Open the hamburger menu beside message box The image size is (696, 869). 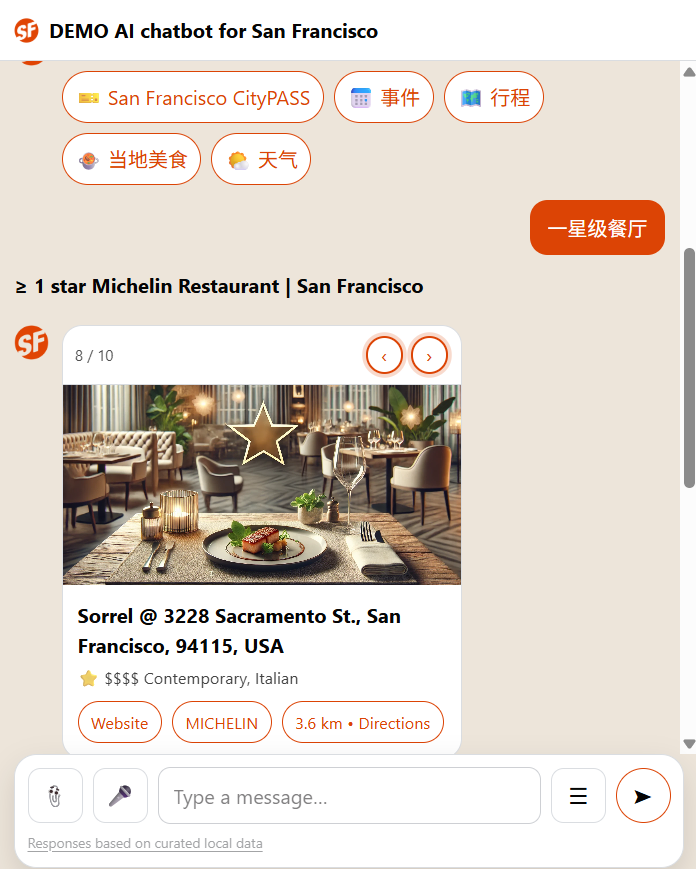(578, 796)
